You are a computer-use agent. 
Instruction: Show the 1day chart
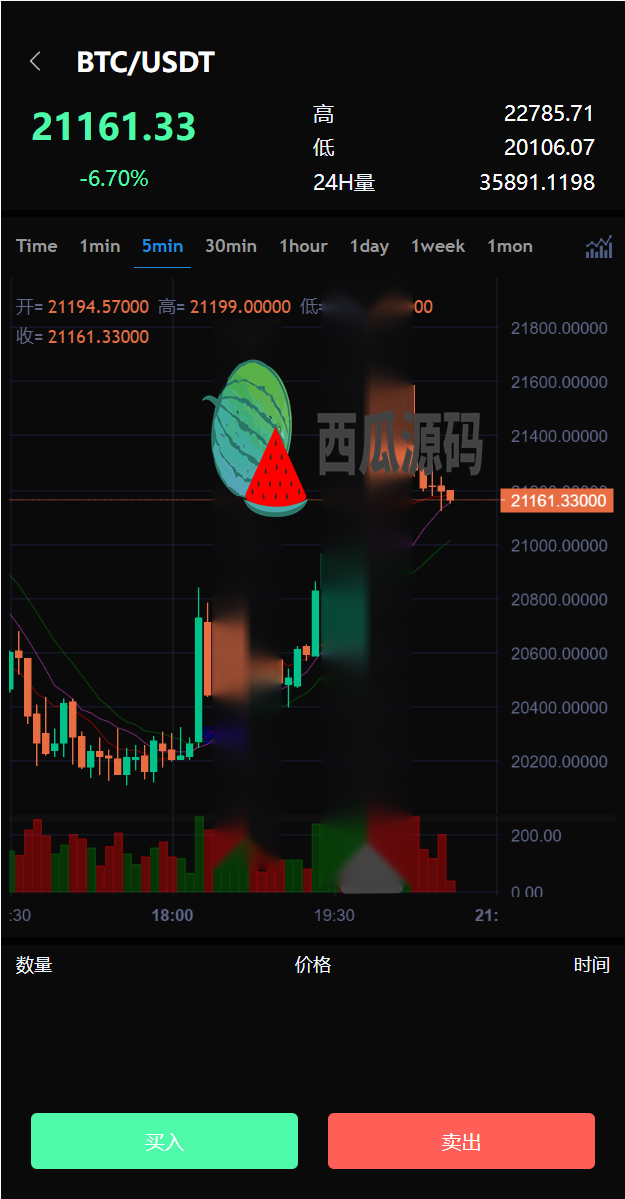tap(369, 246)
